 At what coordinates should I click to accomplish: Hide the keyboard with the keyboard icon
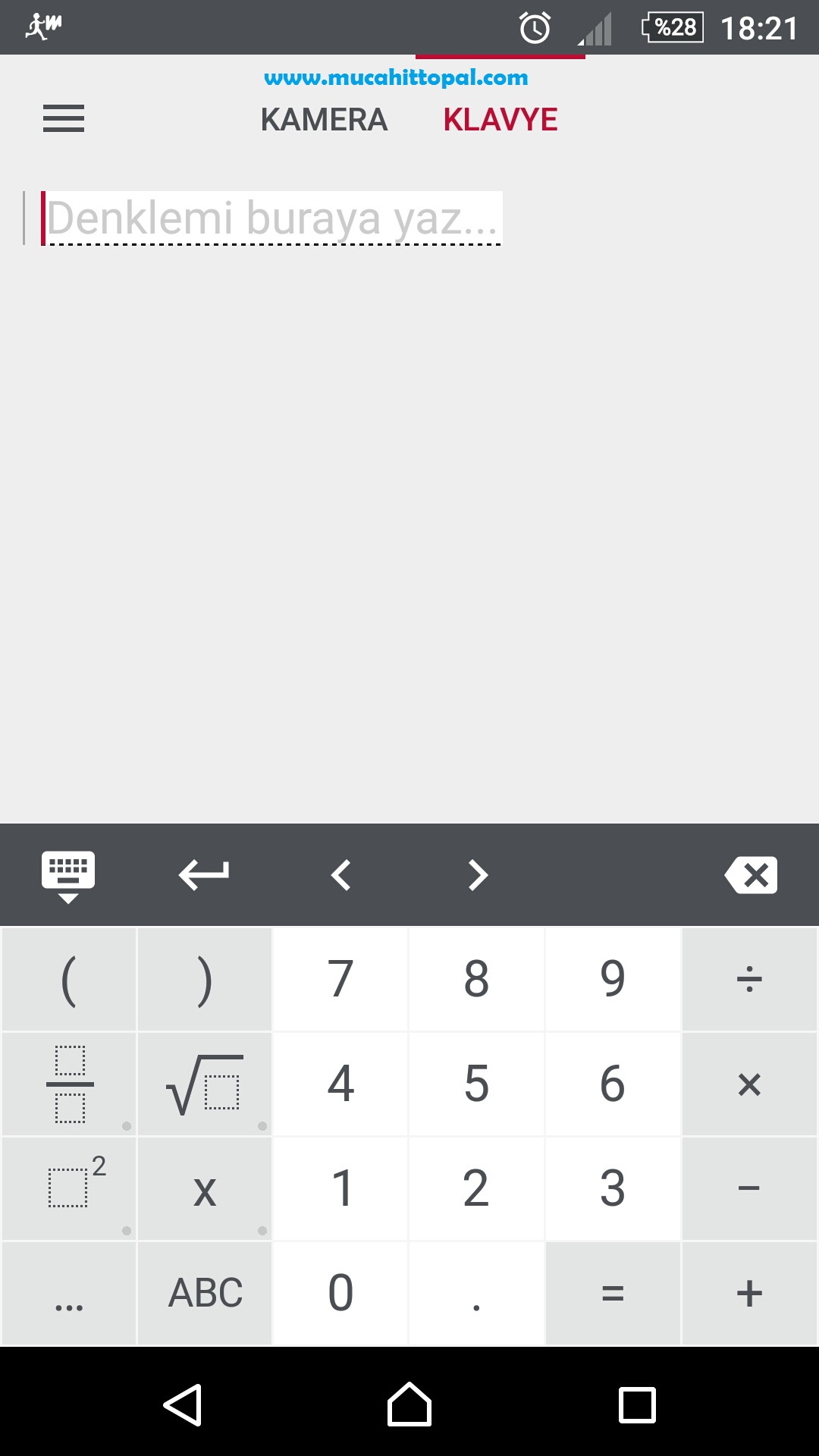coord(68,876)
